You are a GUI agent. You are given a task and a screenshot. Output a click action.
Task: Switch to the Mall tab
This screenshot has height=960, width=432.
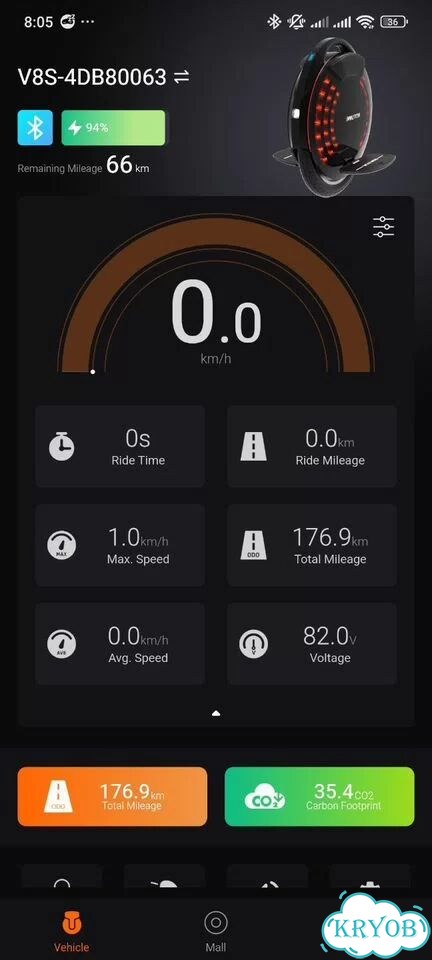tap(216, 932)
